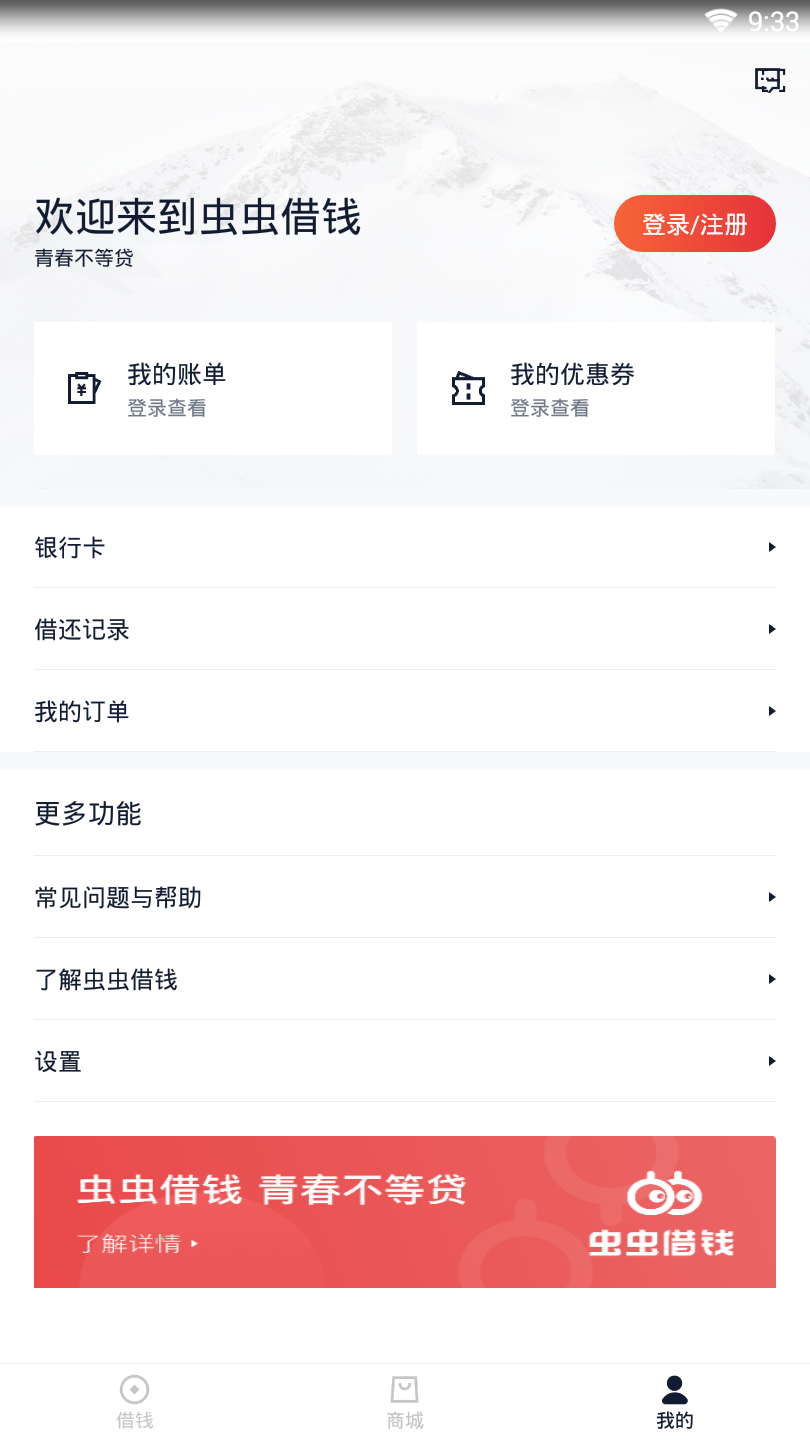Click the 我的账单 bill icon

point(85,388)
